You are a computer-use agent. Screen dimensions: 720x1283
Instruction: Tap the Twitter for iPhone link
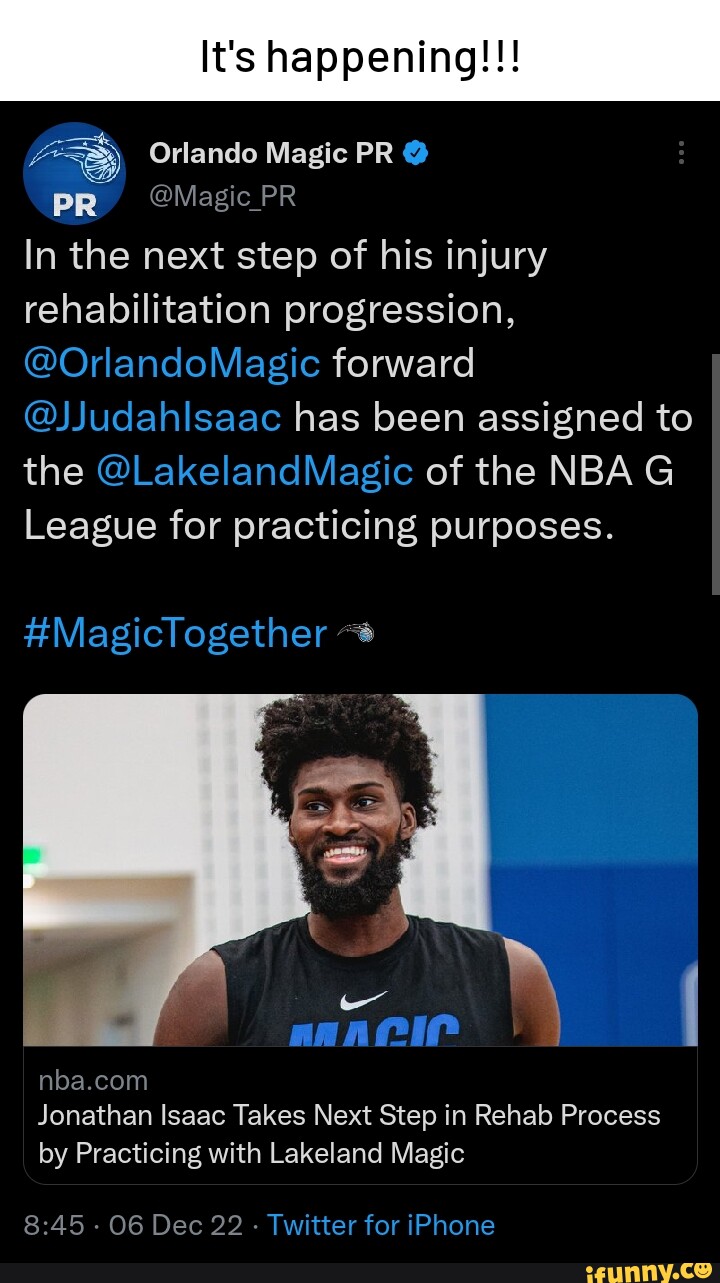click(x=381, y=1225)
